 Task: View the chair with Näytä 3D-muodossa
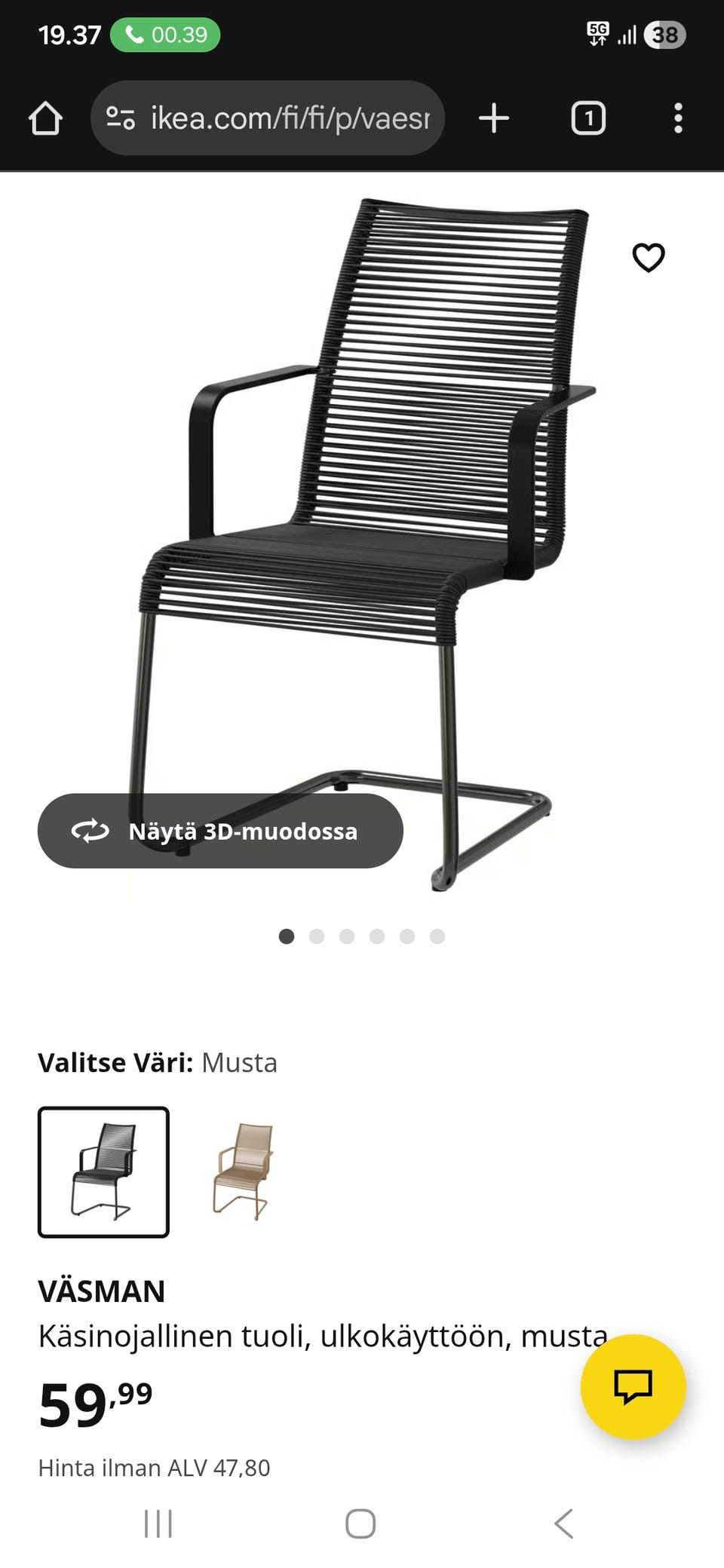[220, 831]
